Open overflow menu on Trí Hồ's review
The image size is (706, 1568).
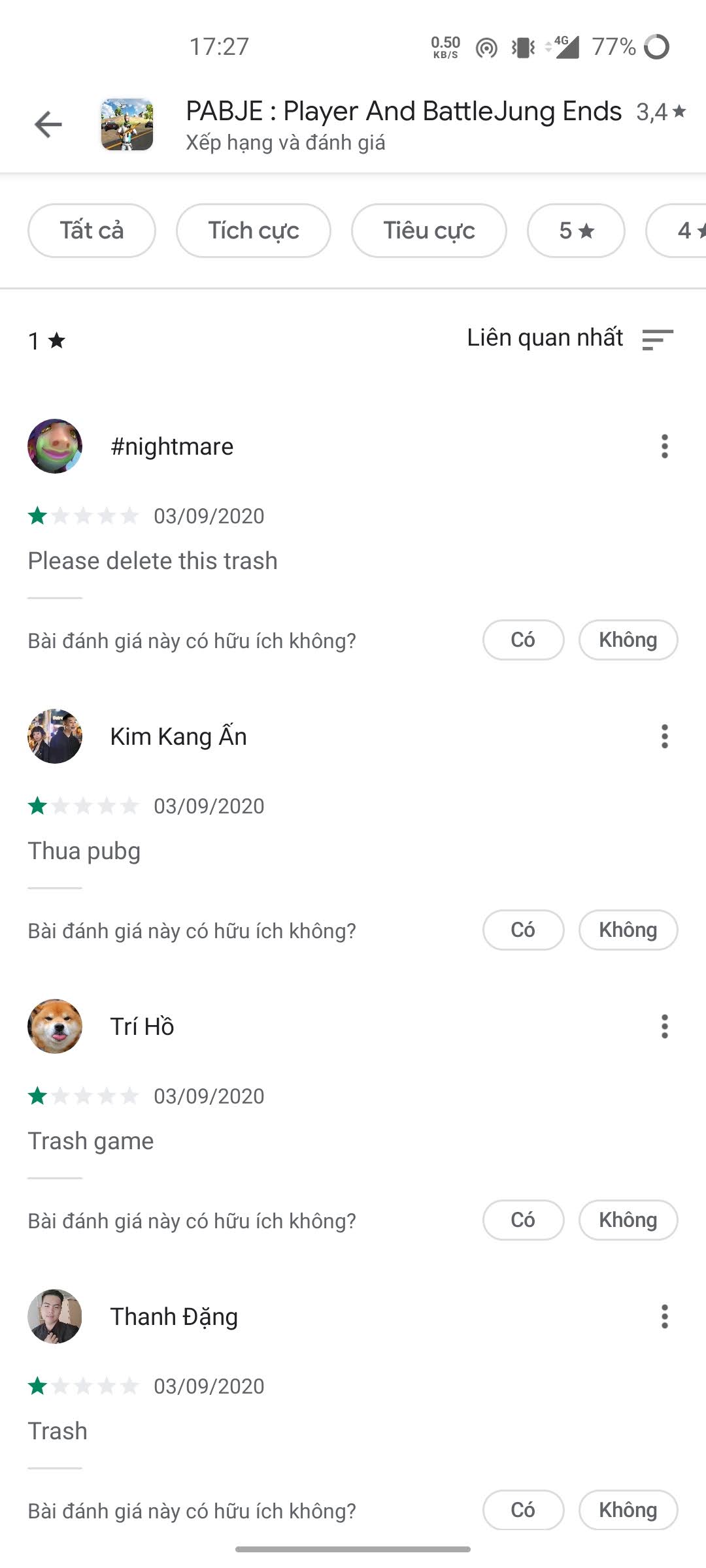(x=665, y=1026)
